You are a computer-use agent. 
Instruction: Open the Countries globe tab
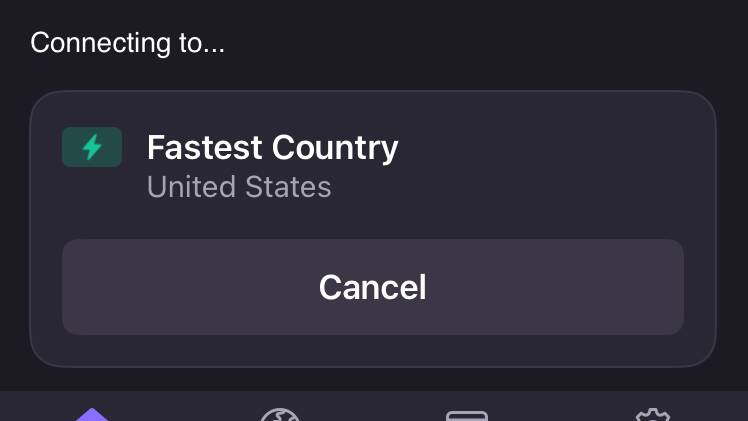[280, 414]
